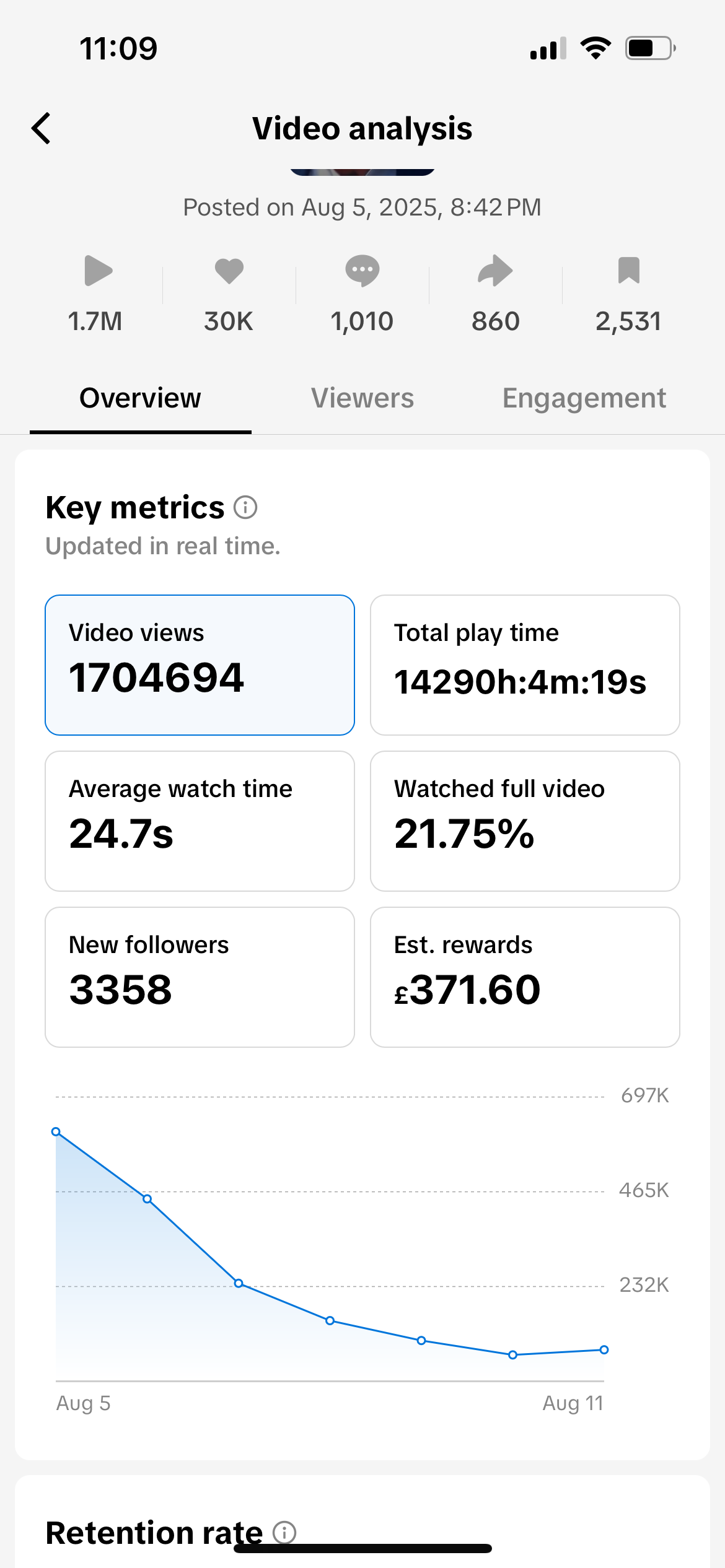Screen dimensions: 725x1568
Task: Switch to the Engagement tab
Action: [x=584, y=398]
